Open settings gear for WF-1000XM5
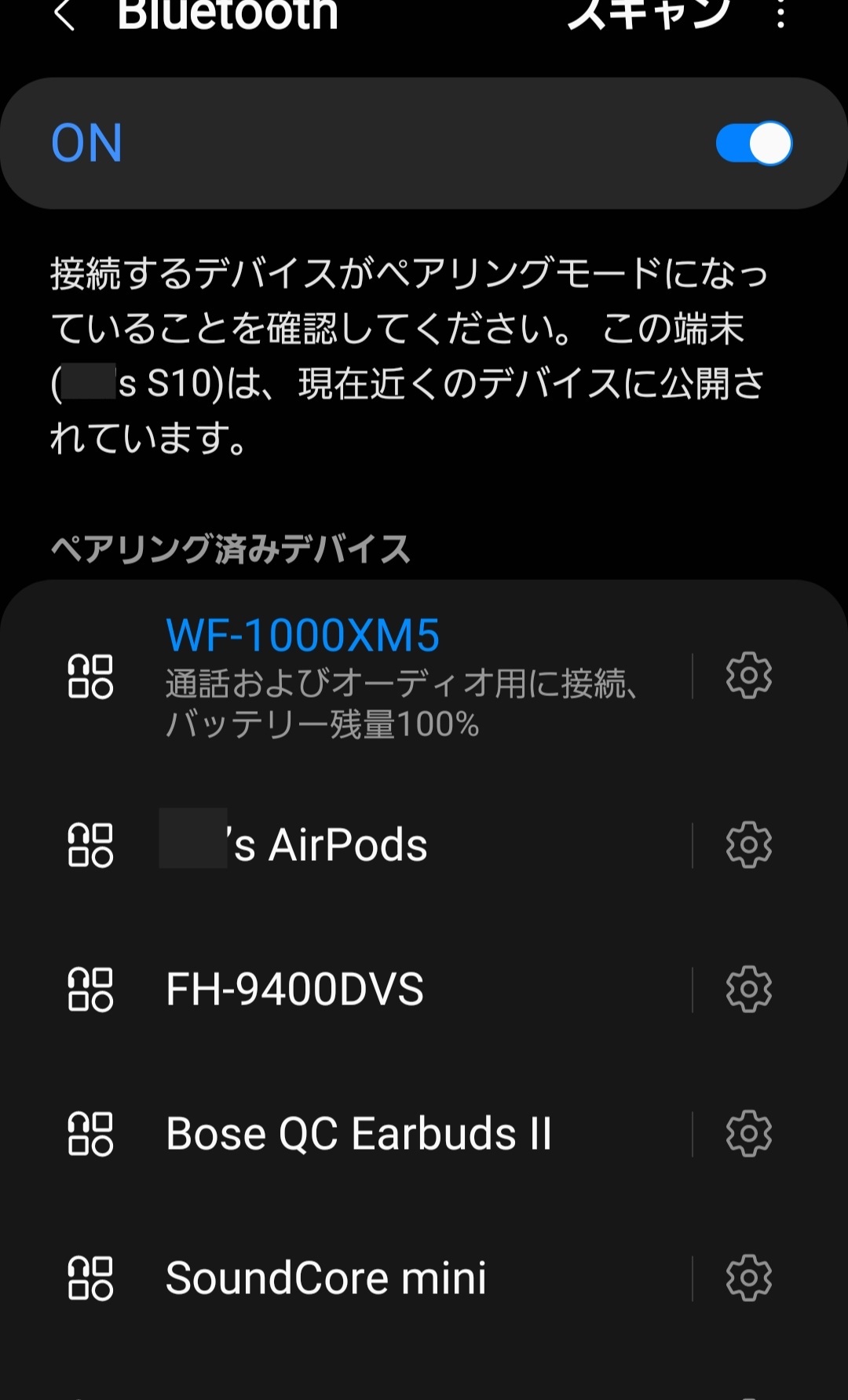The width and height of the screenshot is (848, 1400). [x=748, y=676]
